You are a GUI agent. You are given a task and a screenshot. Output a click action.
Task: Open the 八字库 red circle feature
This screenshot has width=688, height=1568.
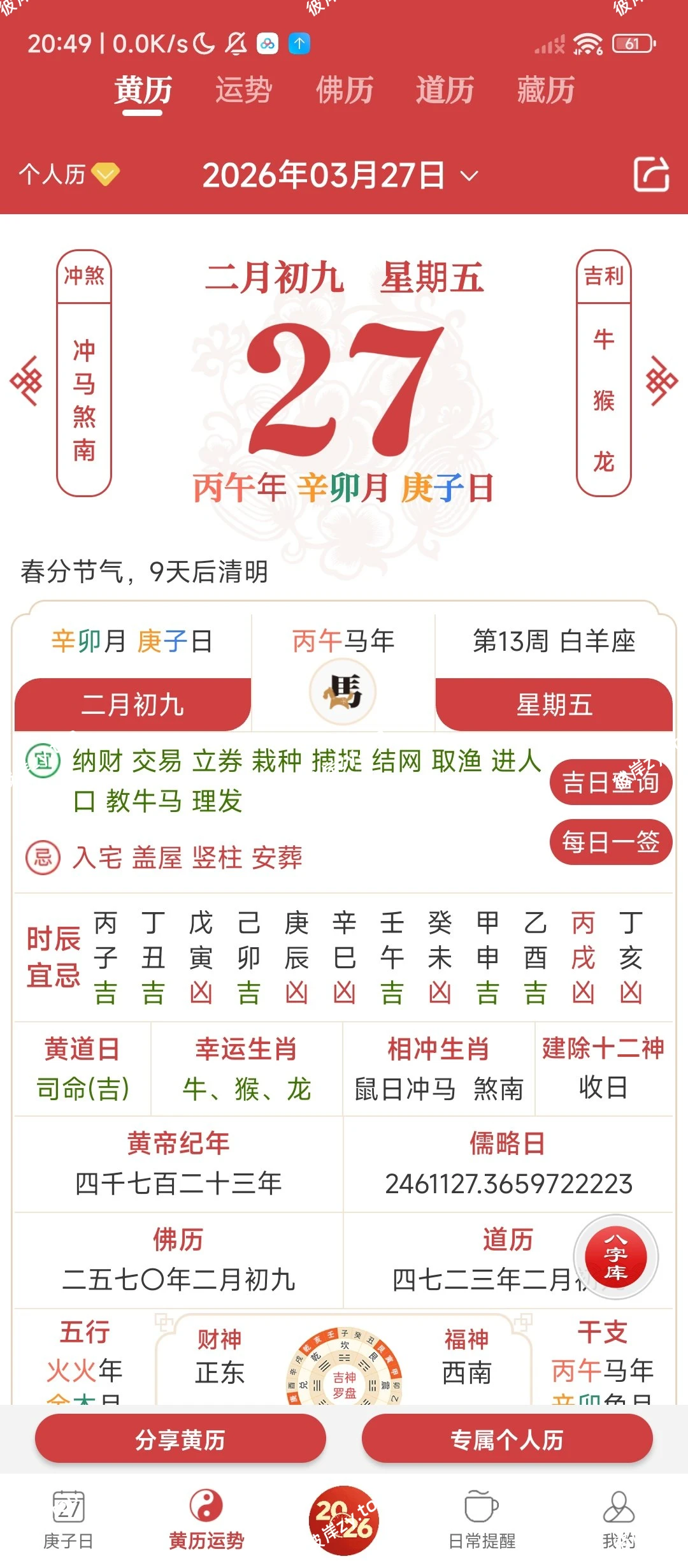click(x=615, y=1256)
